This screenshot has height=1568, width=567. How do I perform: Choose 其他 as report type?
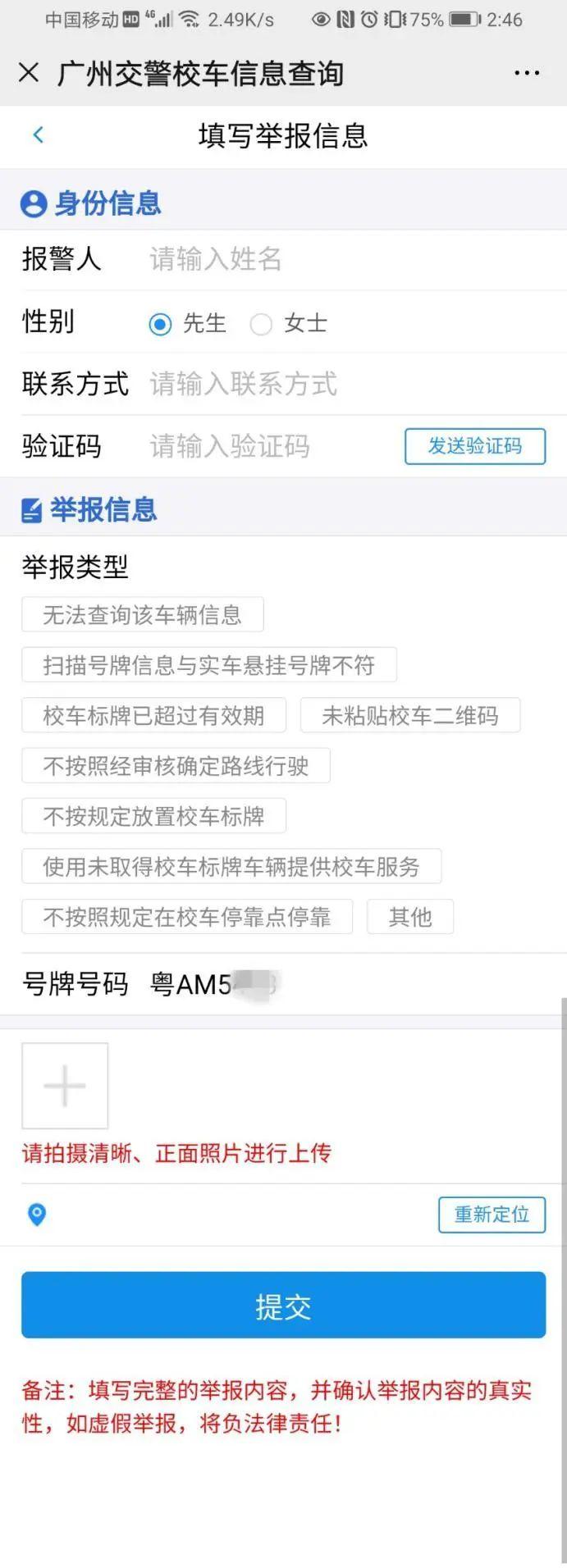[x=410, y=917]
